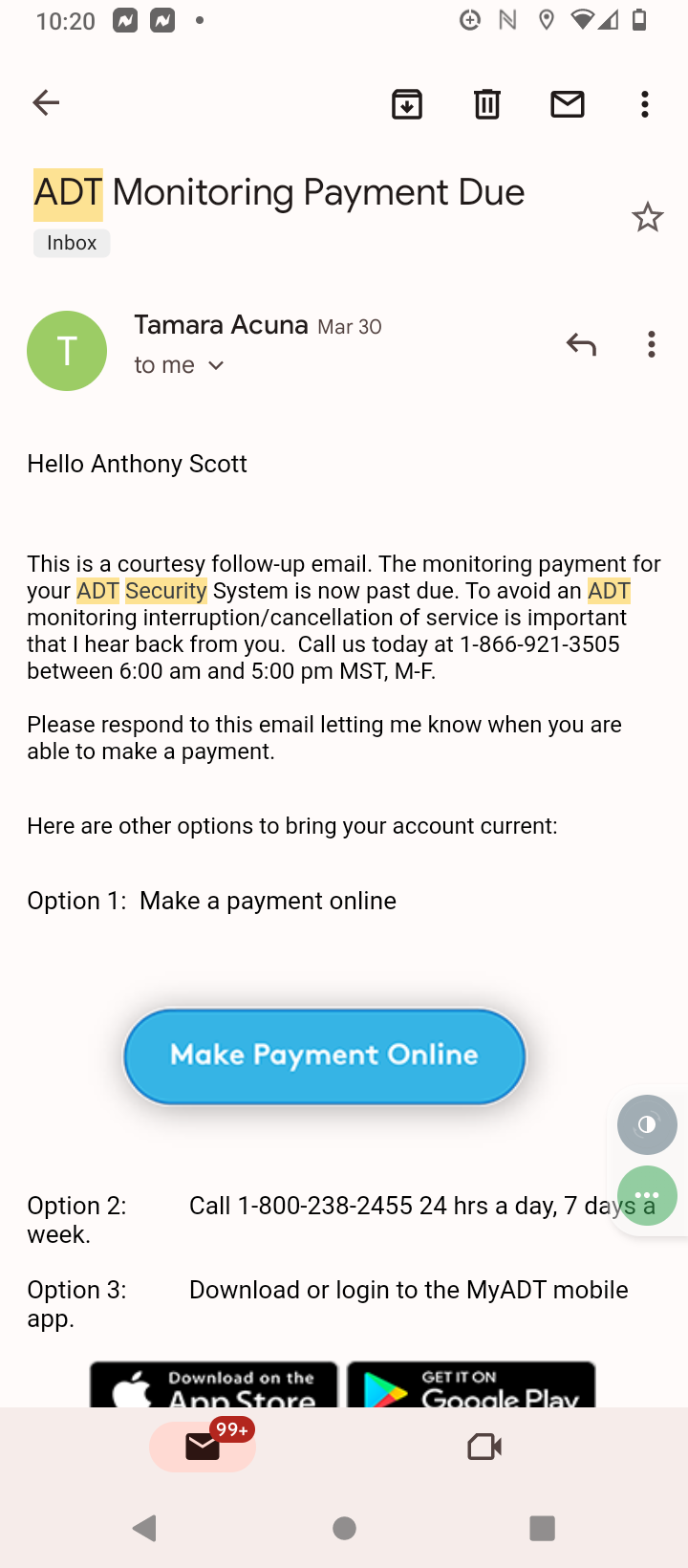Reply to Tamara Acuna
Image resolution: width=688 pixels, height=1568 pixels.
tap(580, 343)
